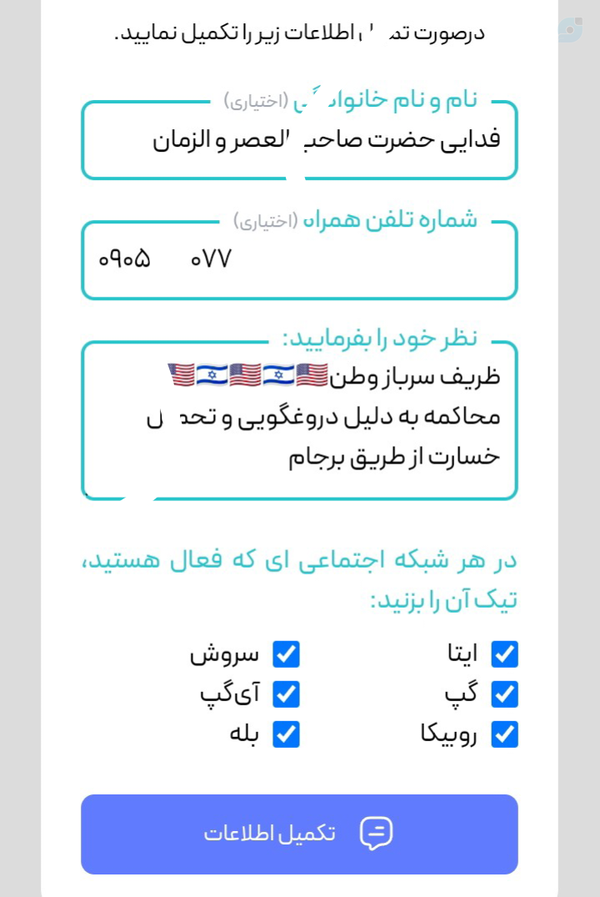Edit the full name field
The image size is (600, 897).
[299, 140]
